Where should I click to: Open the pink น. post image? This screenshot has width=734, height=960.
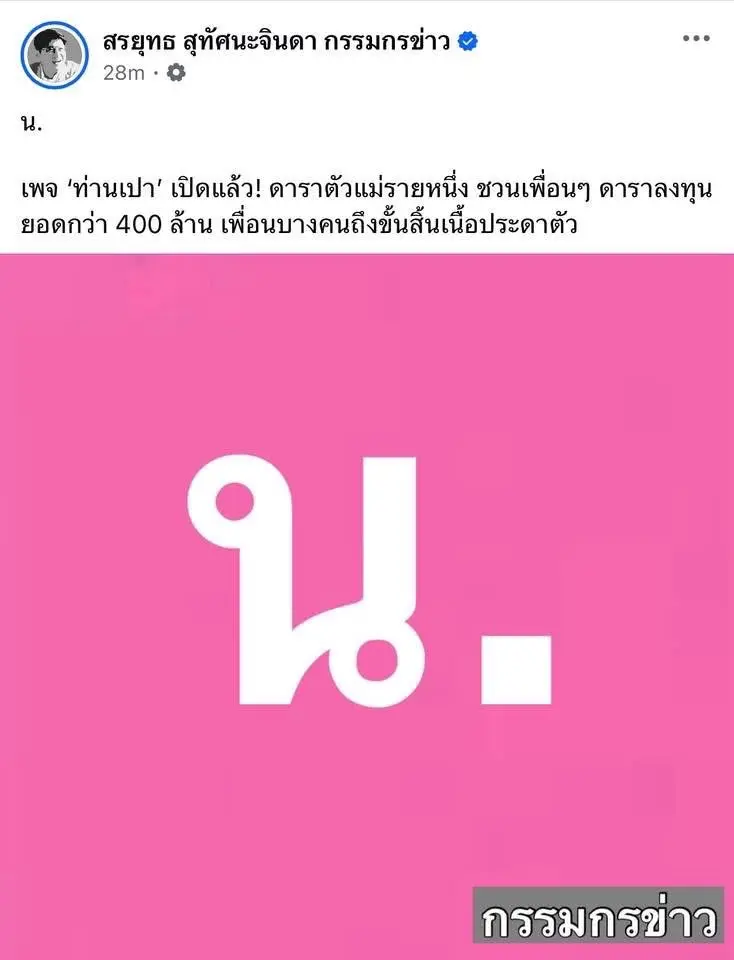click(367, 600)
